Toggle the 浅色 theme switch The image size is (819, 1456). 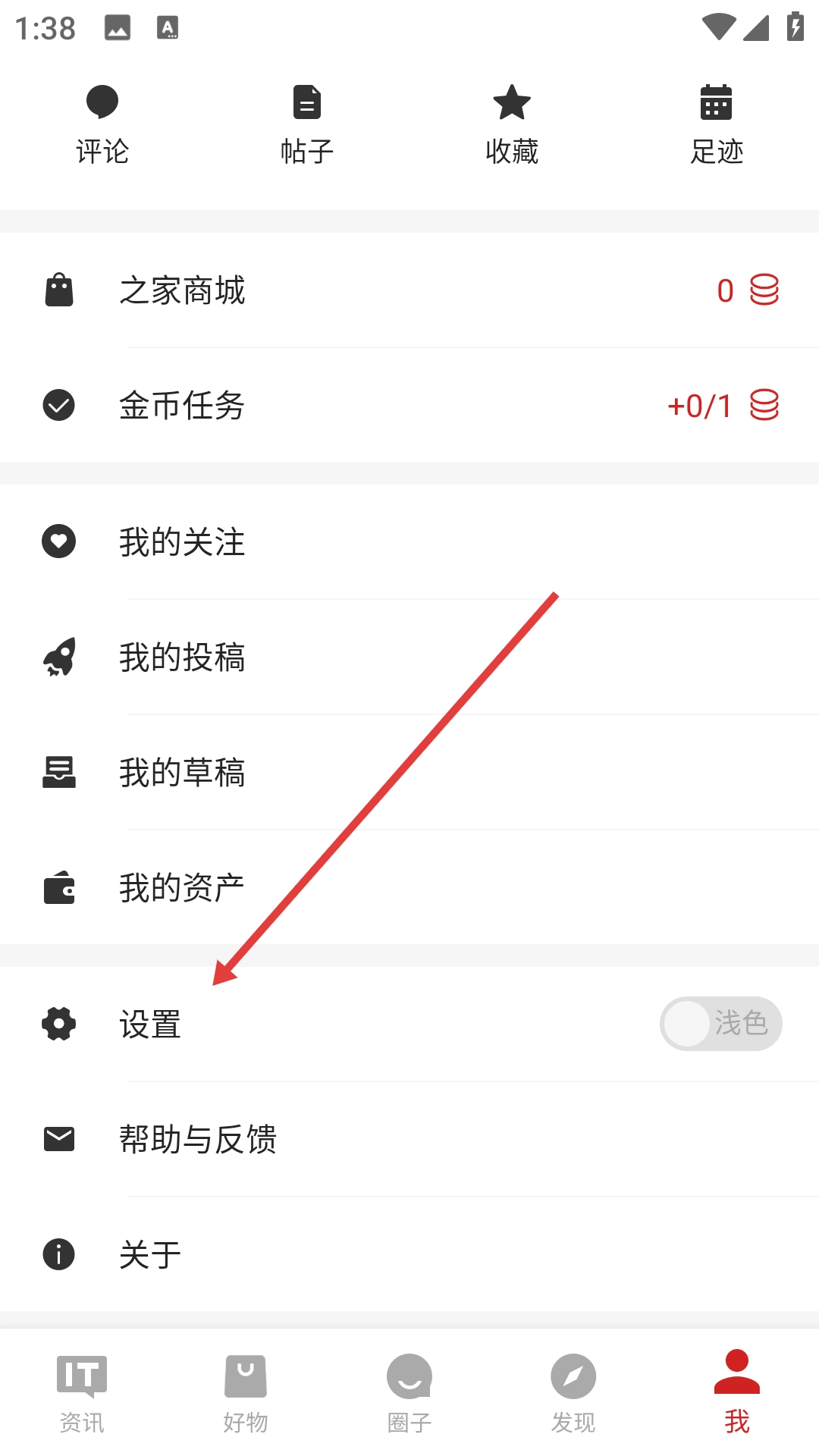pos(720,1024)
